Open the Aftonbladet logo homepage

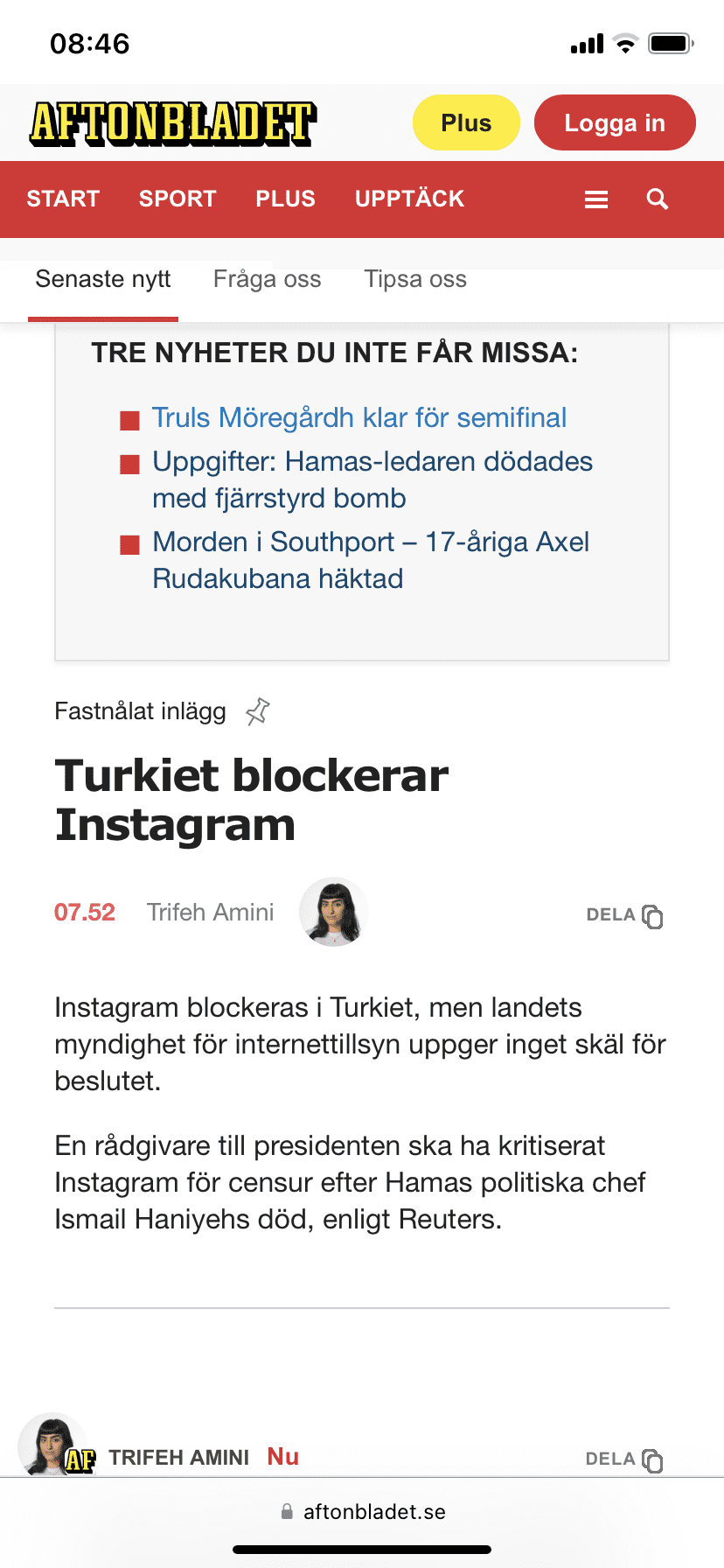[x=173, y=123]
